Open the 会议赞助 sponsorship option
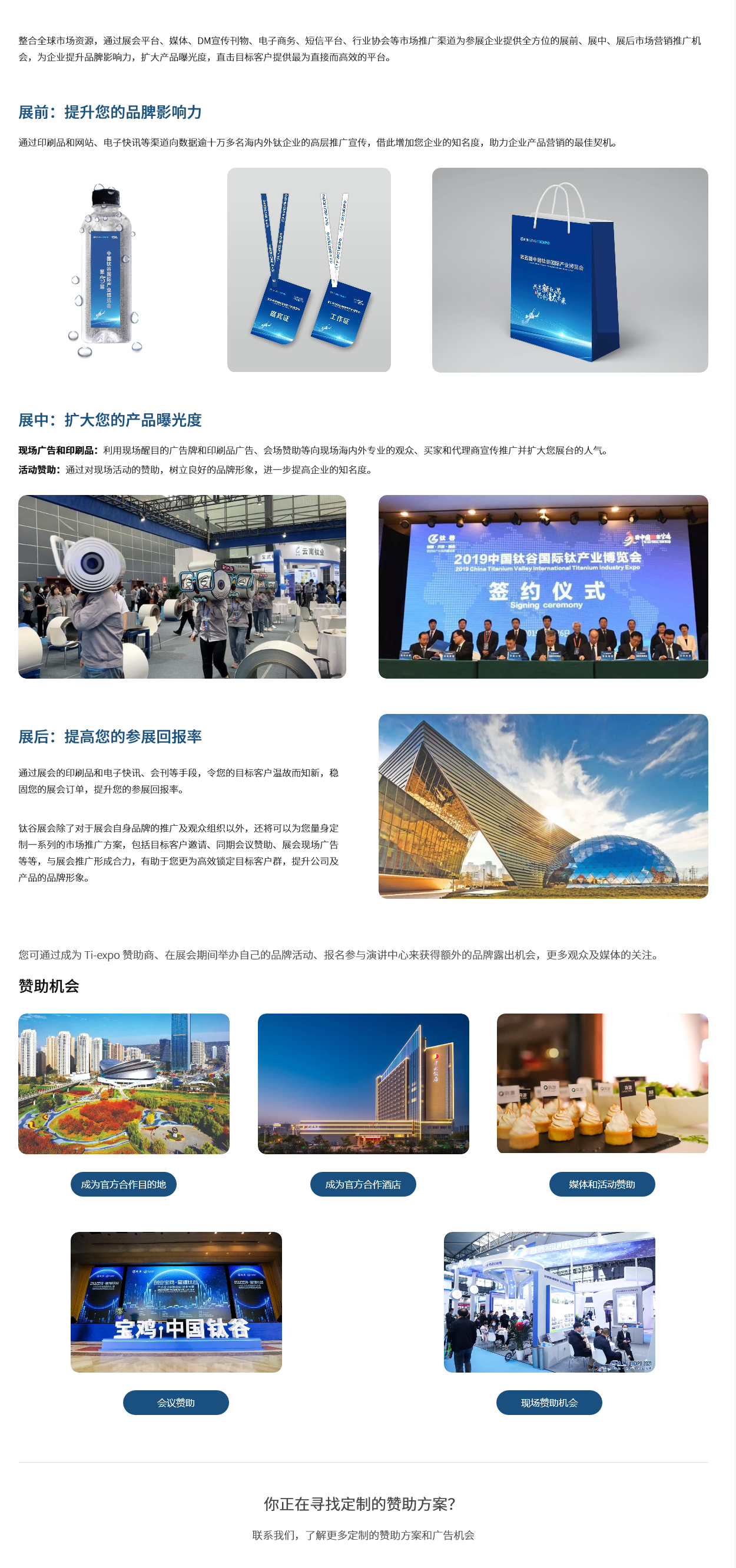 click(176, 1403)
